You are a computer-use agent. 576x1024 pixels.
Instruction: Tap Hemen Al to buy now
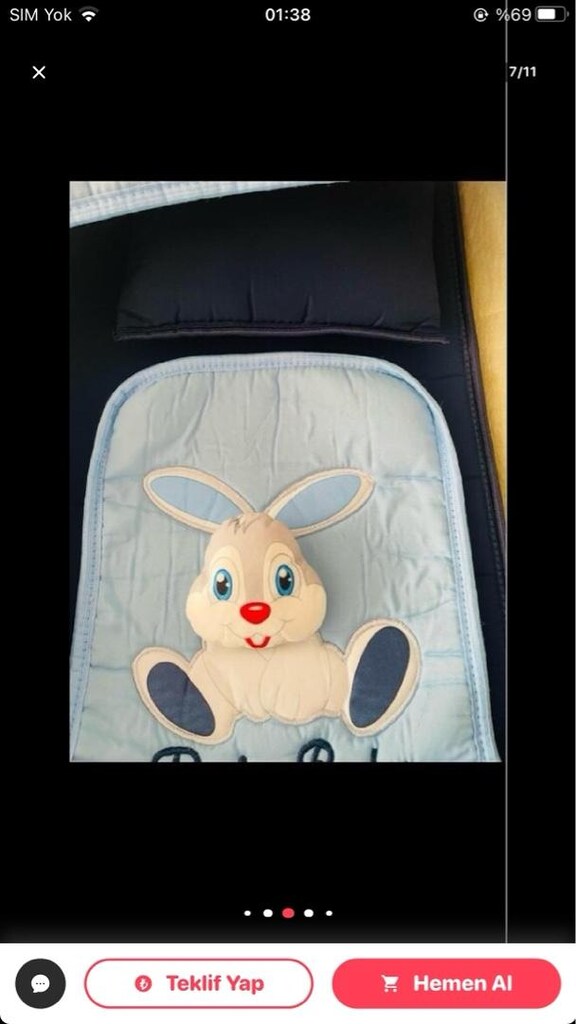click(x=447, y=984)
